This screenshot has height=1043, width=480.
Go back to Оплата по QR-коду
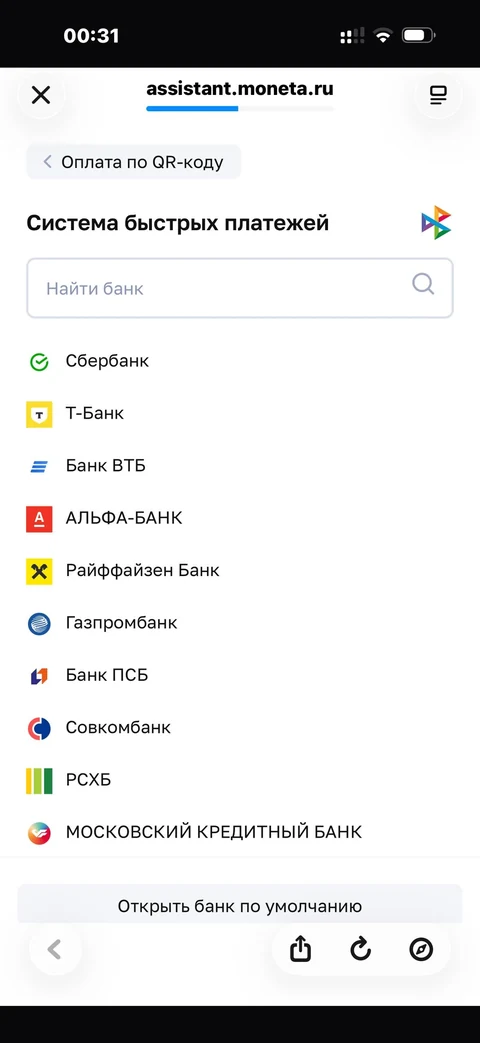tap(134, 162)
